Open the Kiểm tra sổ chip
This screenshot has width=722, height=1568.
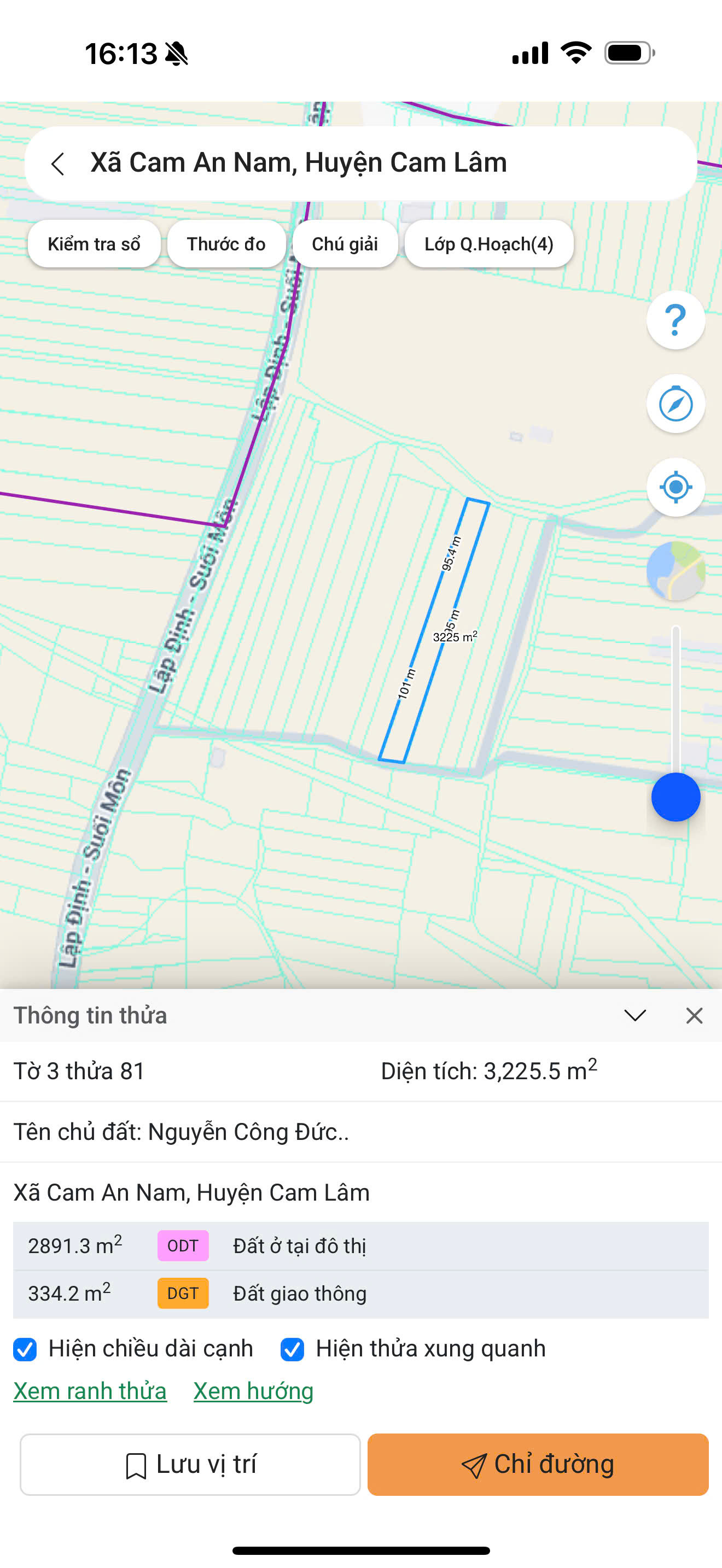point(94,244)
